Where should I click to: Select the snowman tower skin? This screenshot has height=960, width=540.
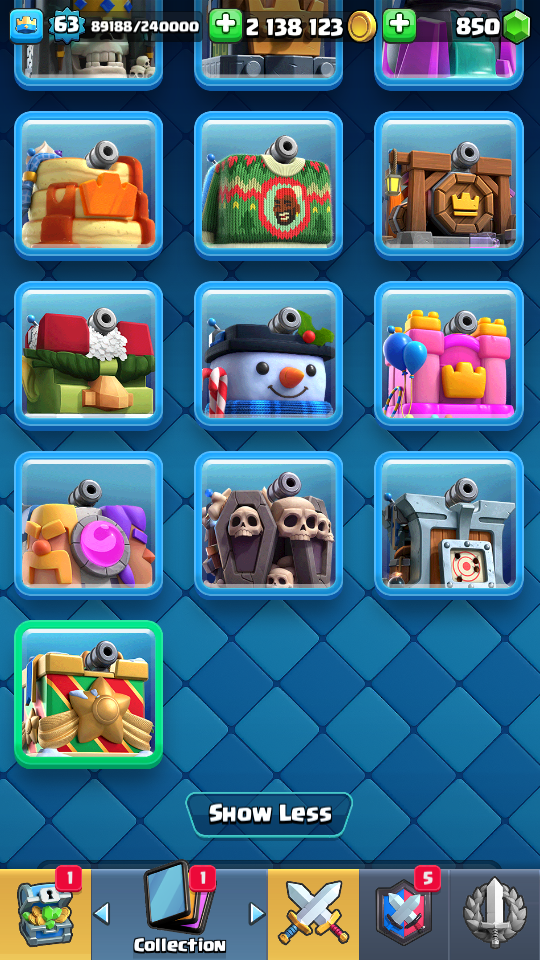pos(268,356)
